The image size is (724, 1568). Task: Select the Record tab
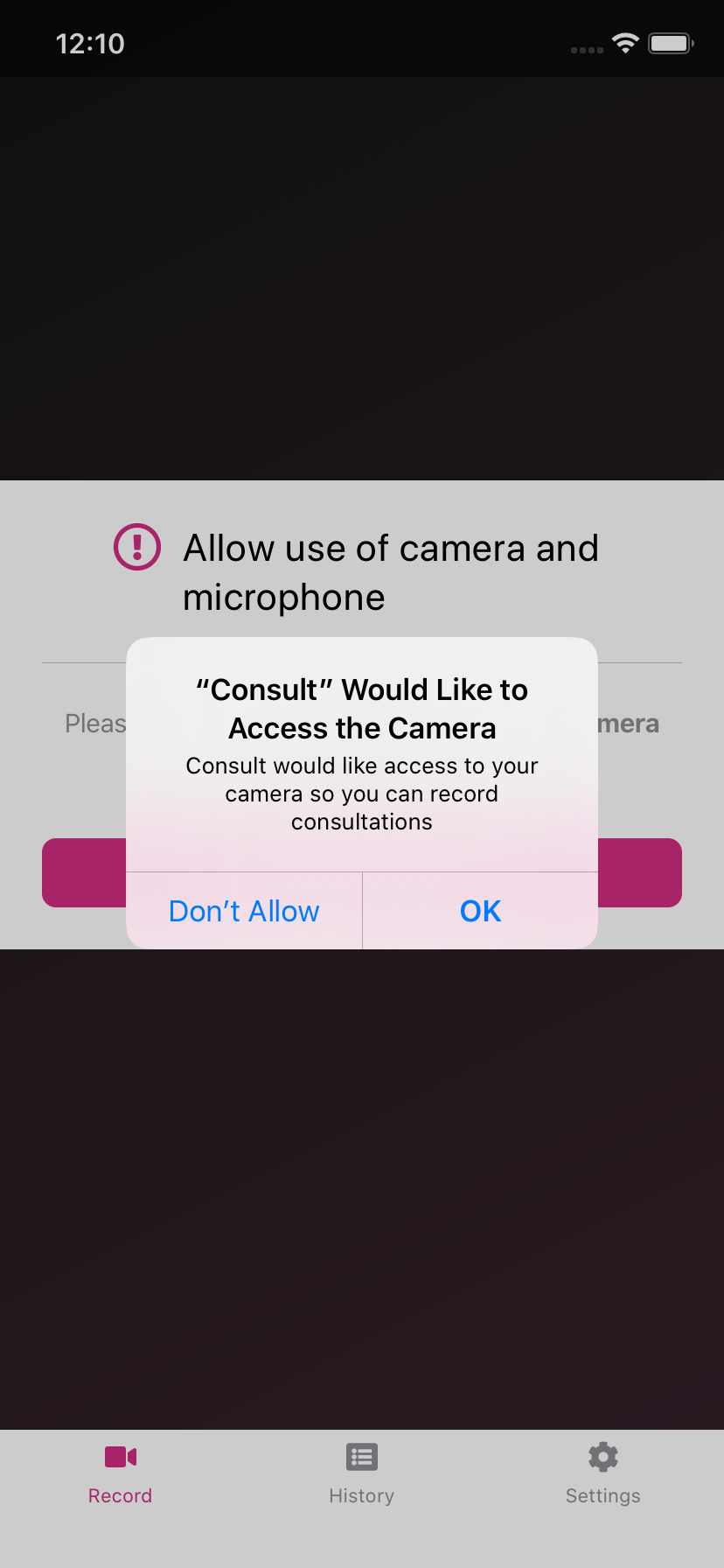pyautogui.click(x=120, y=1474)
